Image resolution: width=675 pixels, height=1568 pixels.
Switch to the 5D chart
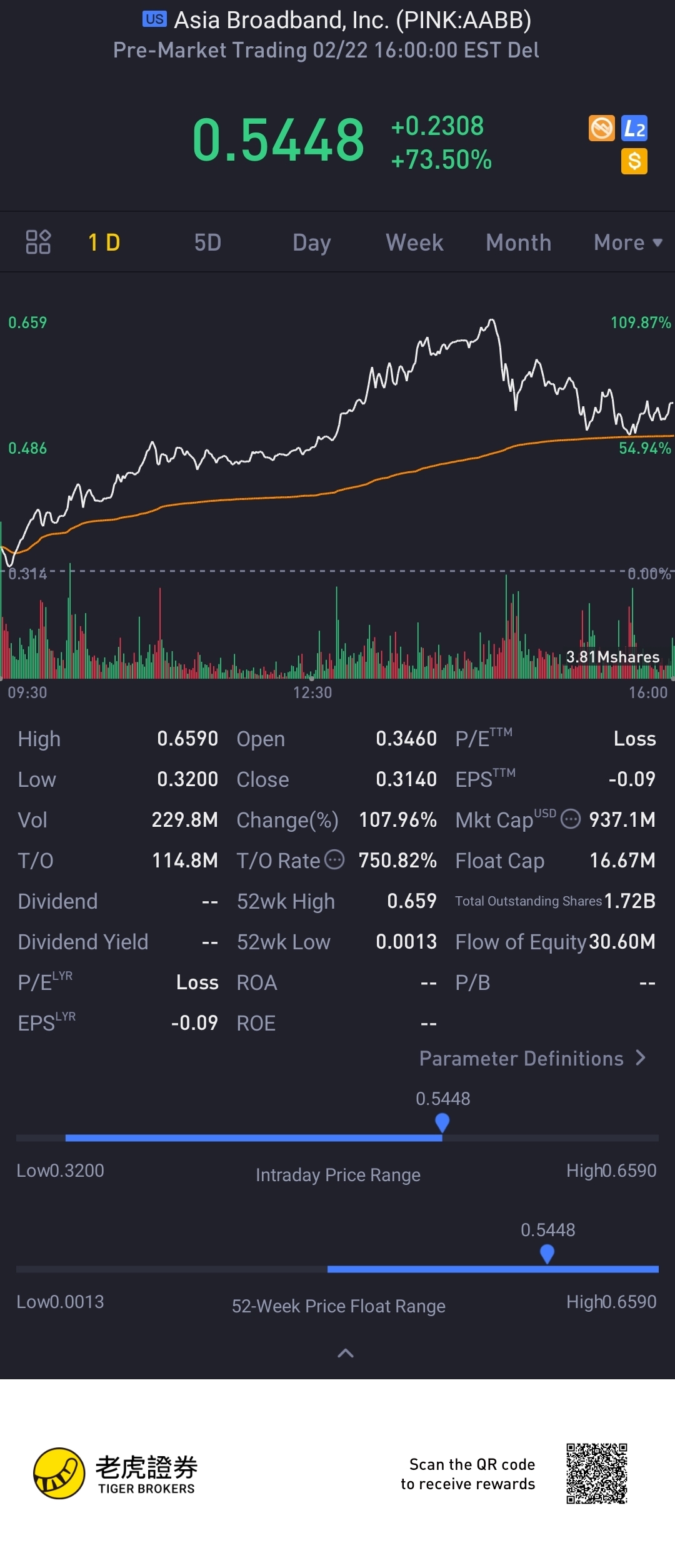click(x=207, y=242)
